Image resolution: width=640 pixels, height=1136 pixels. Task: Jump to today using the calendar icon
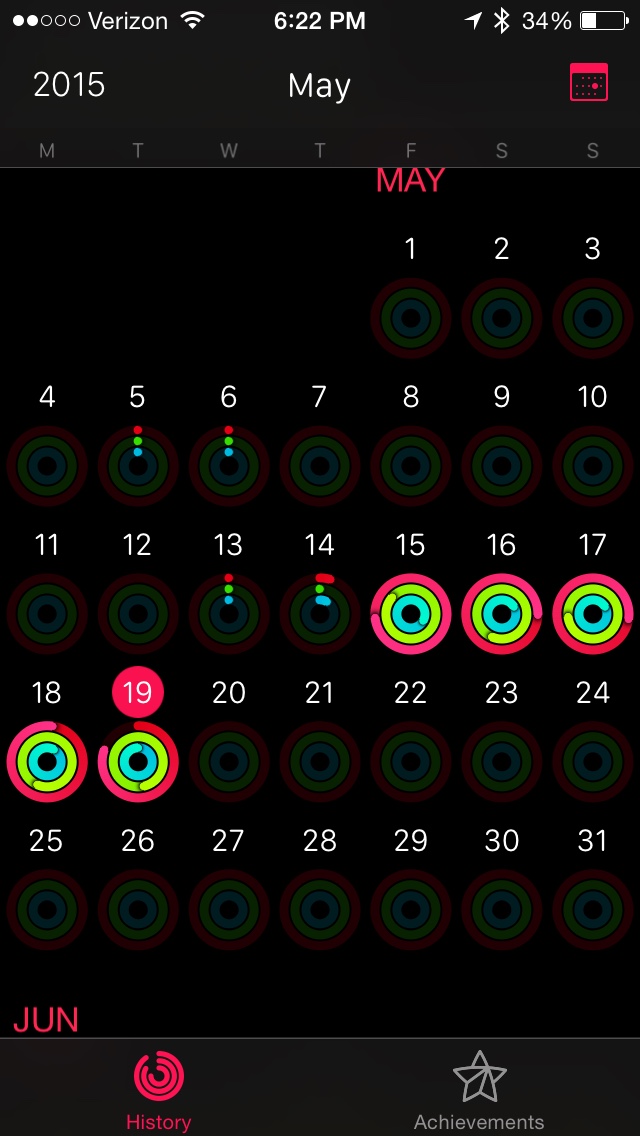point(589,83)
